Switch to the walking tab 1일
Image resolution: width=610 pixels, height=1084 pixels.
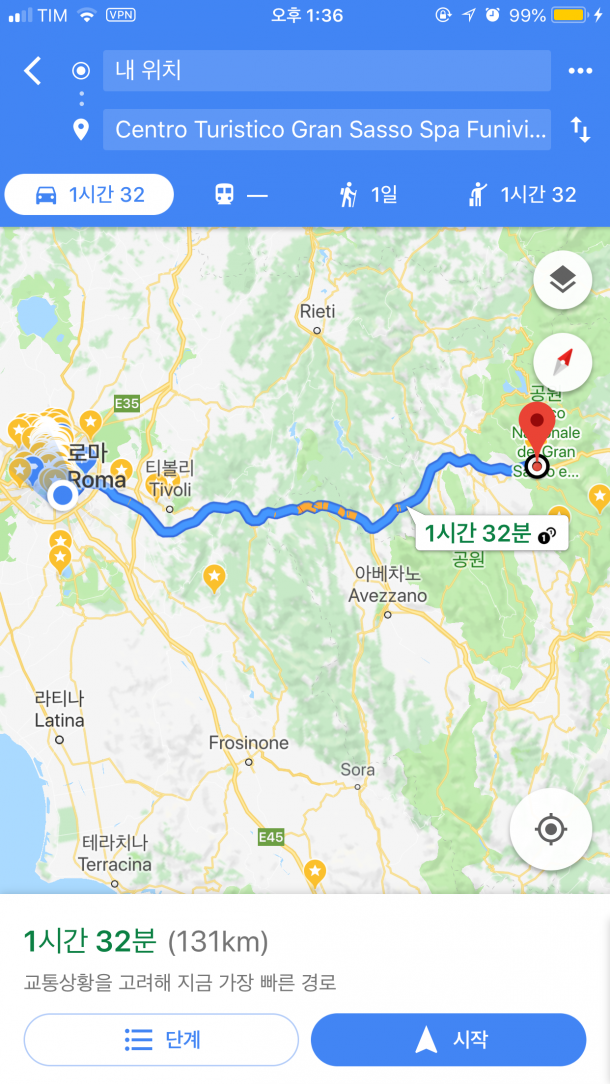pos(368,195)
